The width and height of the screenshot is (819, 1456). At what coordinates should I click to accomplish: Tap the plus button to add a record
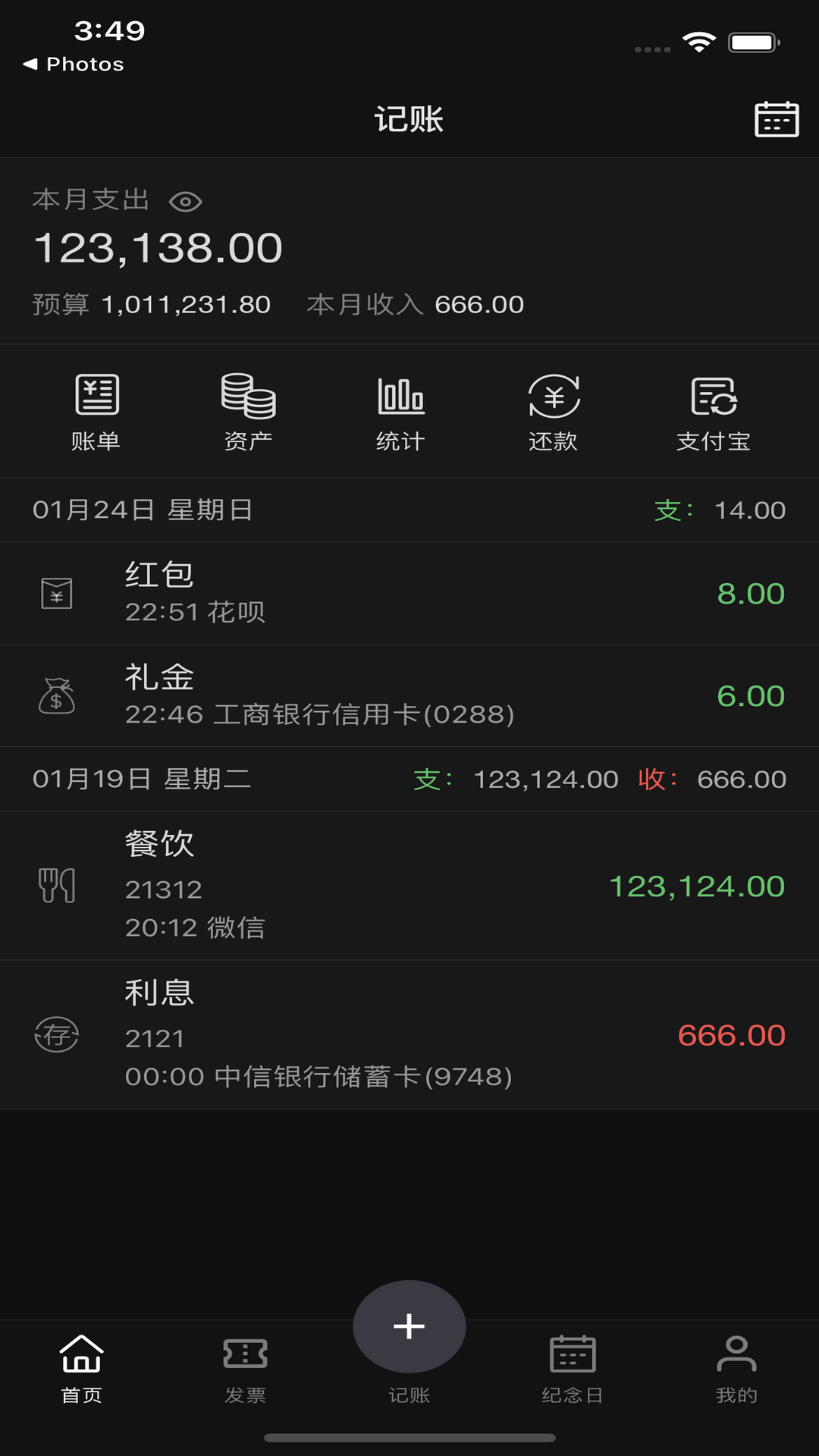[409, 1325]
